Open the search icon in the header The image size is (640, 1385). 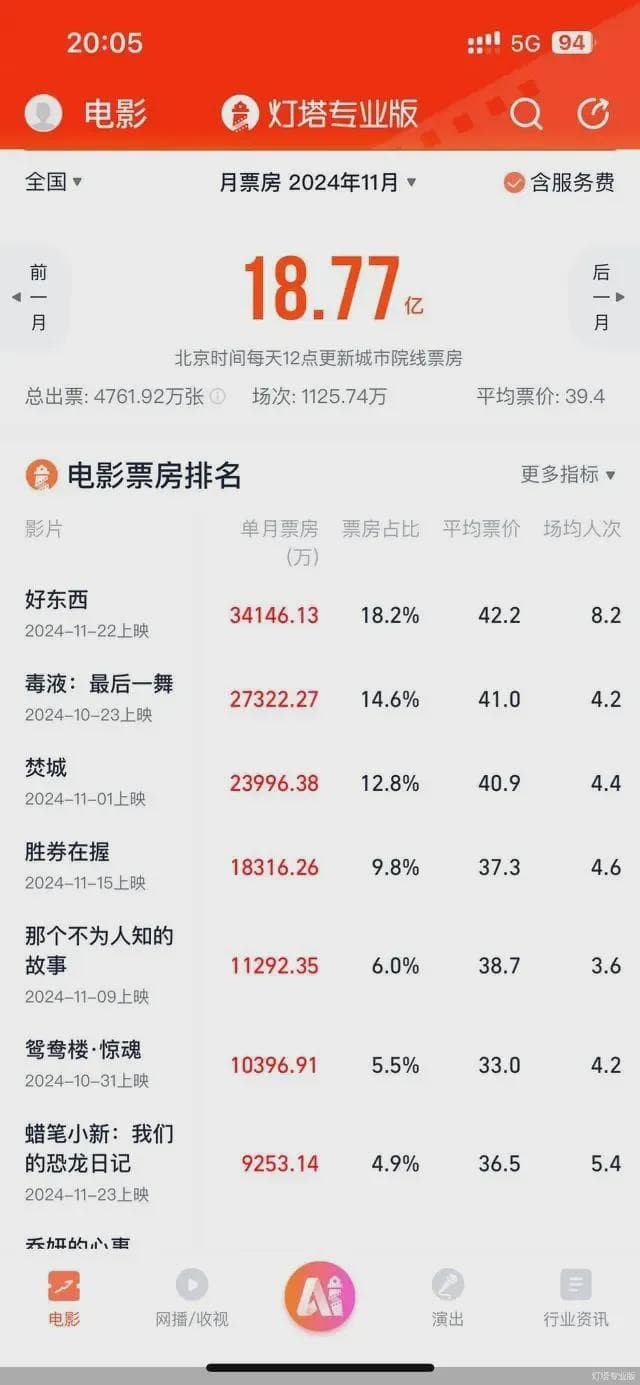526,114
